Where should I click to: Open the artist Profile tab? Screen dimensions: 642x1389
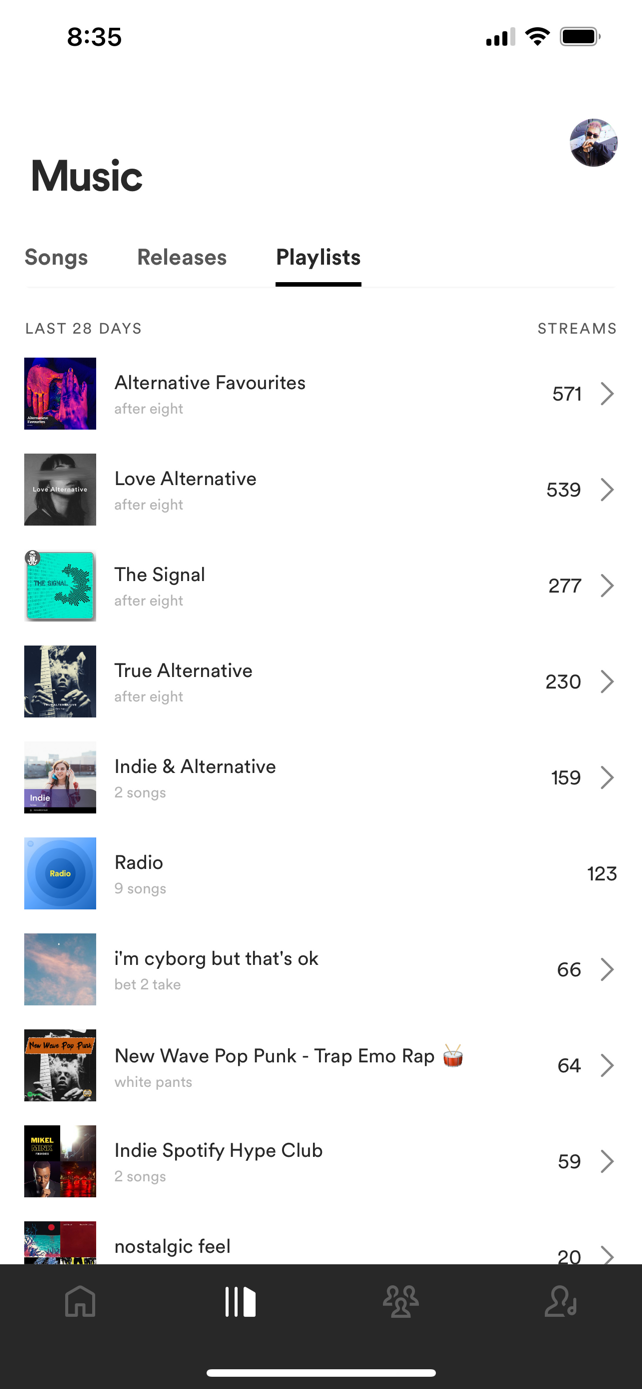point(560,1301)
